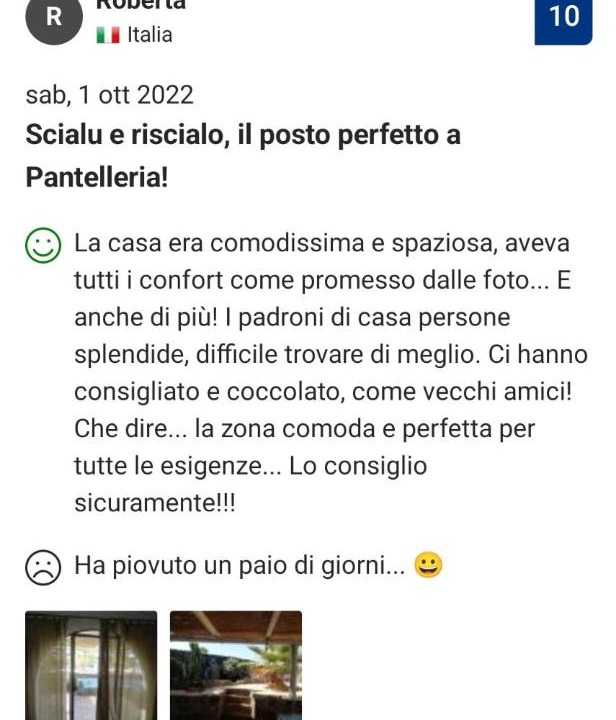Open the review photo showing the glass door
The width and height of the screenshot is (616, 720).
point(91,665)
